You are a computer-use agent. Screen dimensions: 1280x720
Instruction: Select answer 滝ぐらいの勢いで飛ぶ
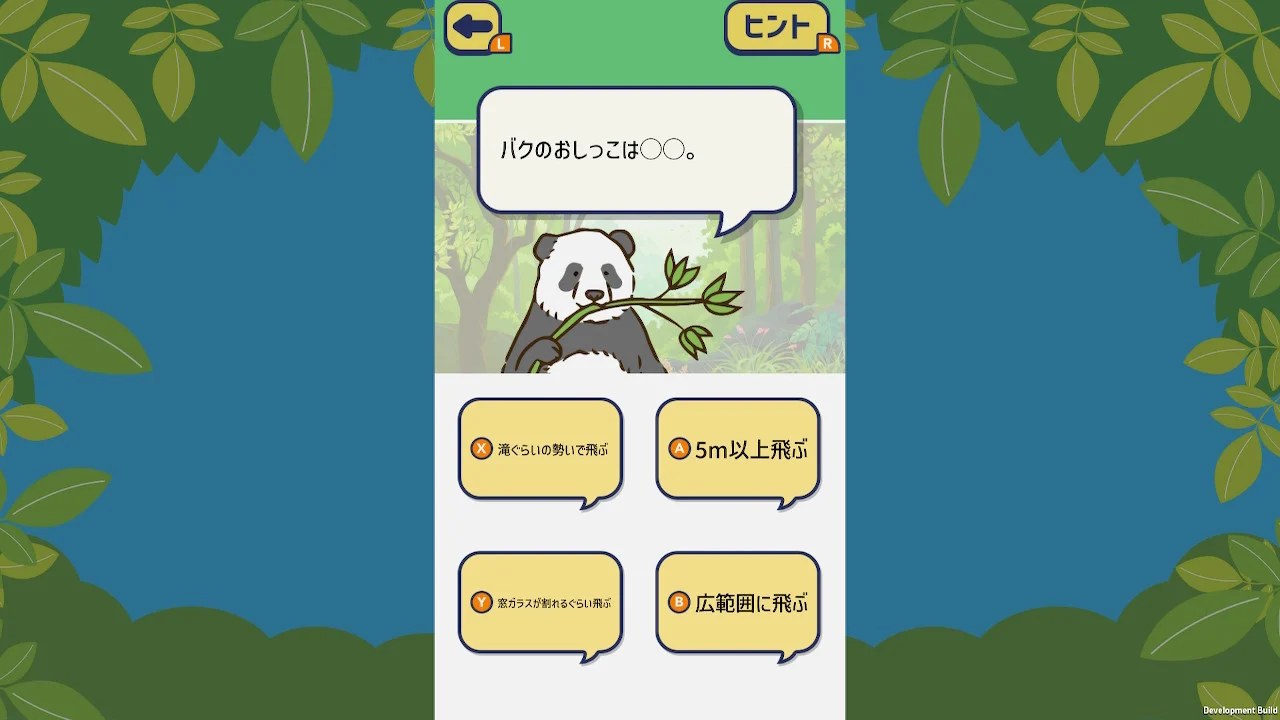pyautogui.click(x=540, y=449)
